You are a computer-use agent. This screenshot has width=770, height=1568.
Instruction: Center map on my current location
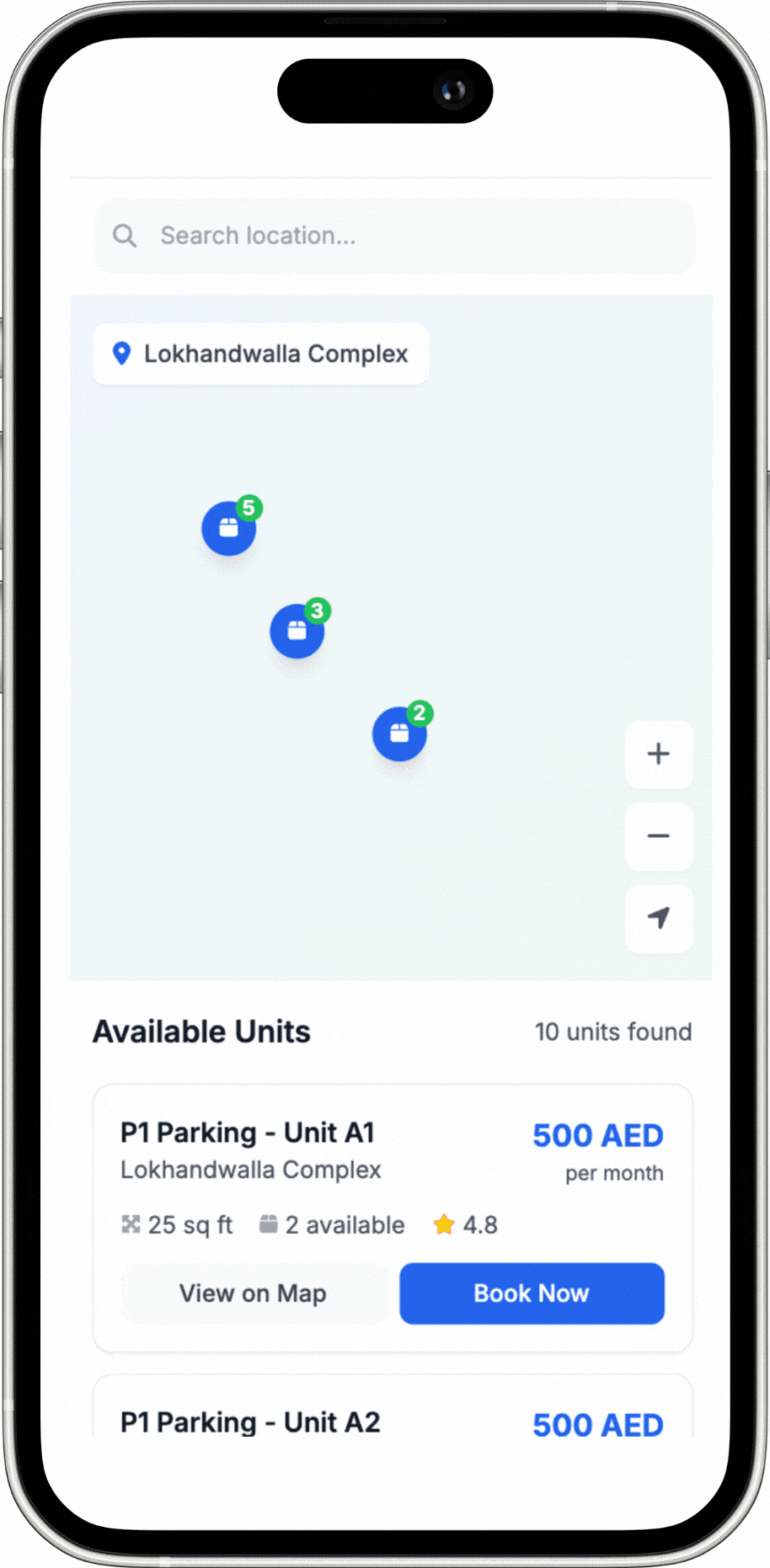tap(659, 918)
